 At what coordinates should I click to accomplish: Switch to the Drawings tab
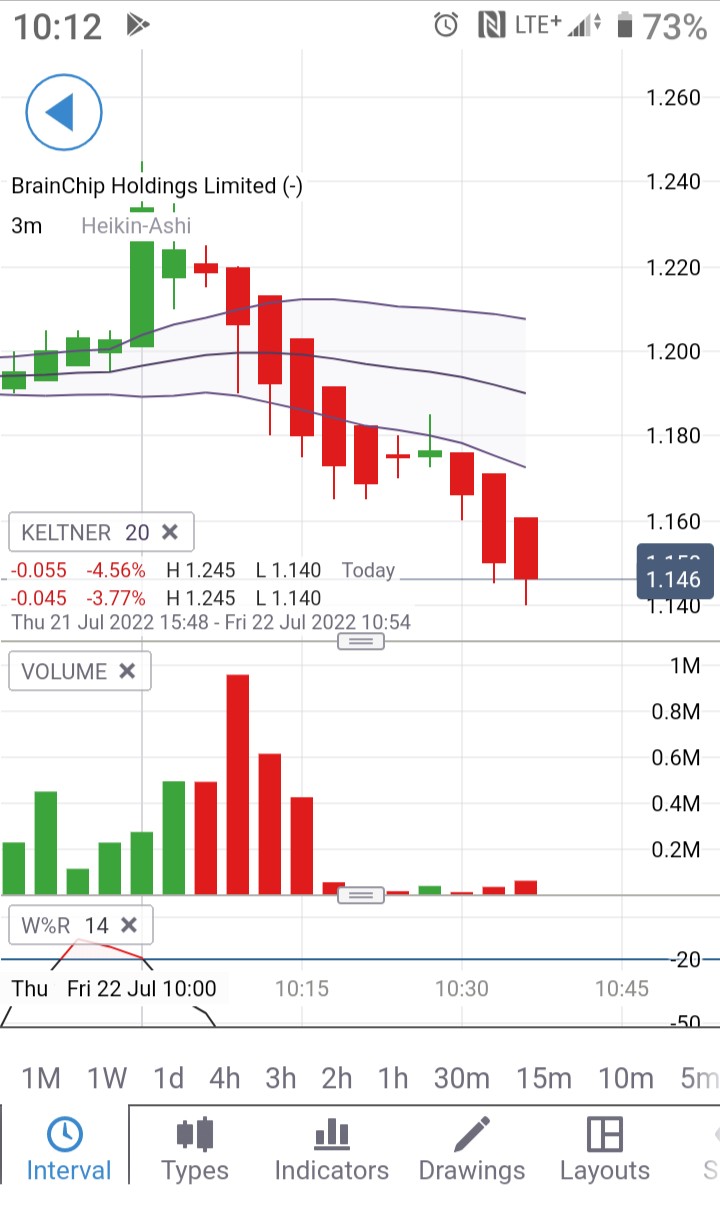(472, 1150)
